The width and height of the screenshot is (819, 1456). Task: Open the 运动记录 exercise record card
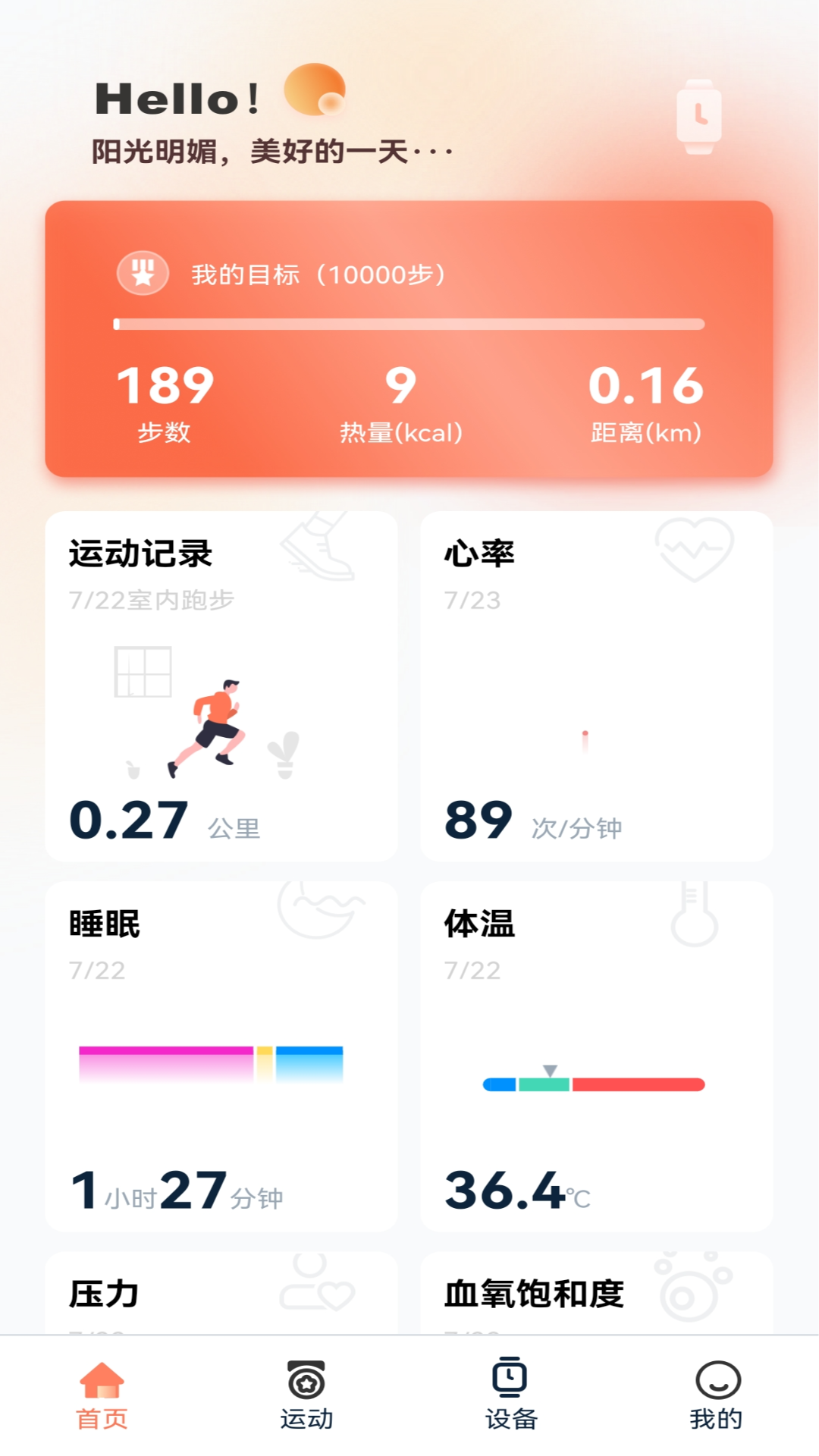[x=221, y=686]
